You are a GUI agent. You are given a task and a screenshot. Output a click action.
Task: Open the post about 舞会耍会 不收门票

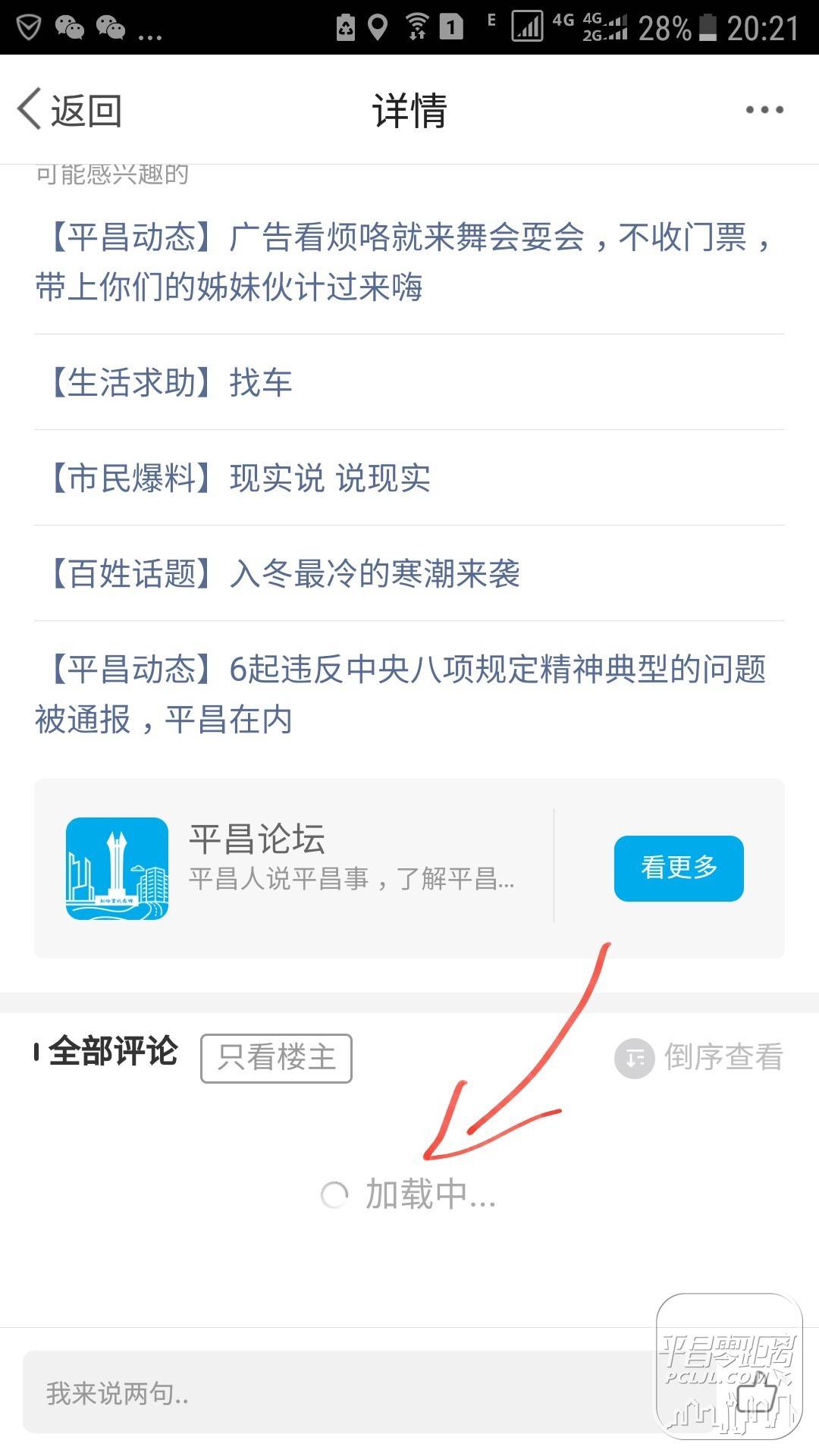click(x=402, y=262)
